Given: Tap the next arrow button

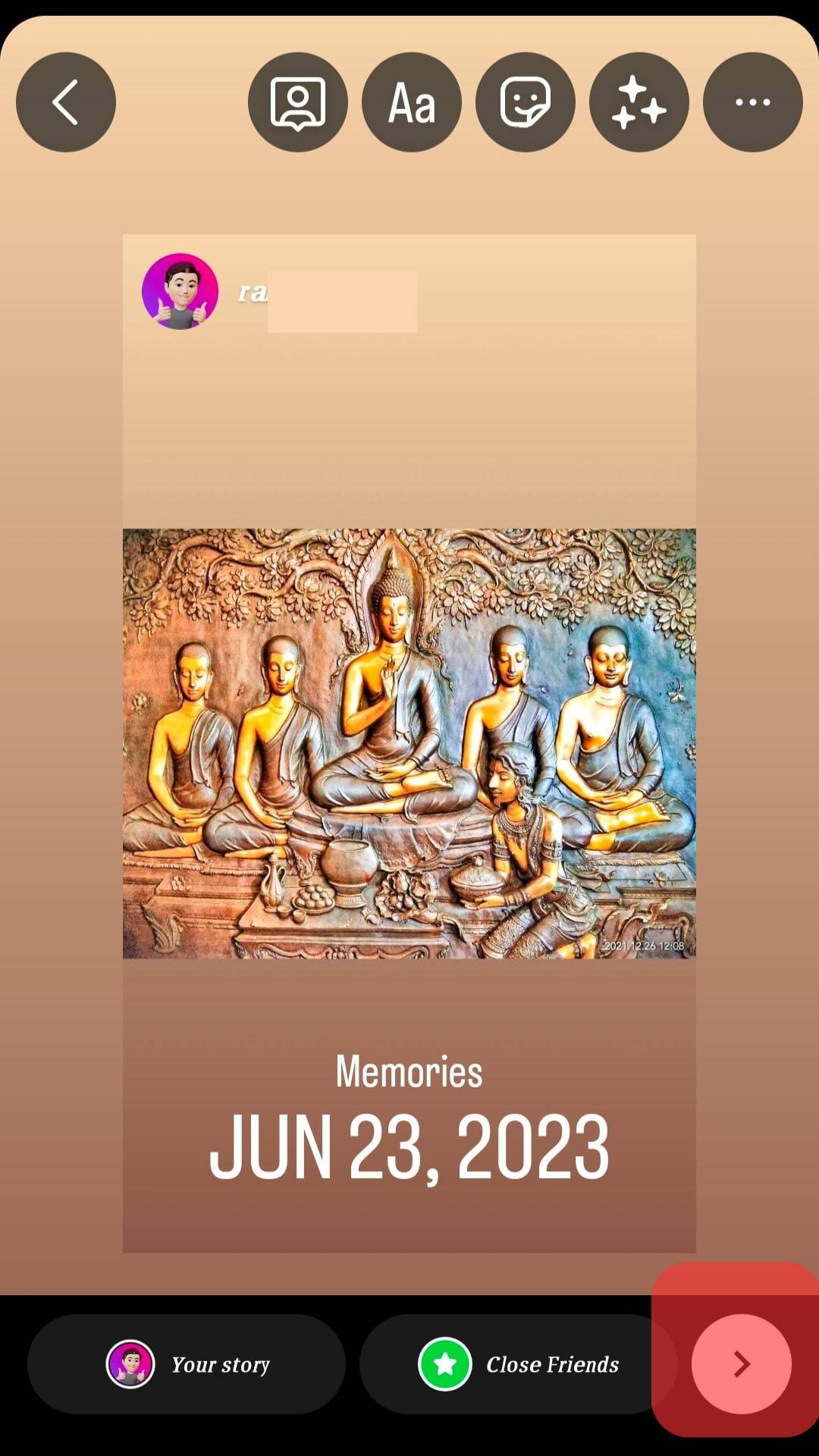Looking at the screenshot, I should click(x=741, y=1364).
